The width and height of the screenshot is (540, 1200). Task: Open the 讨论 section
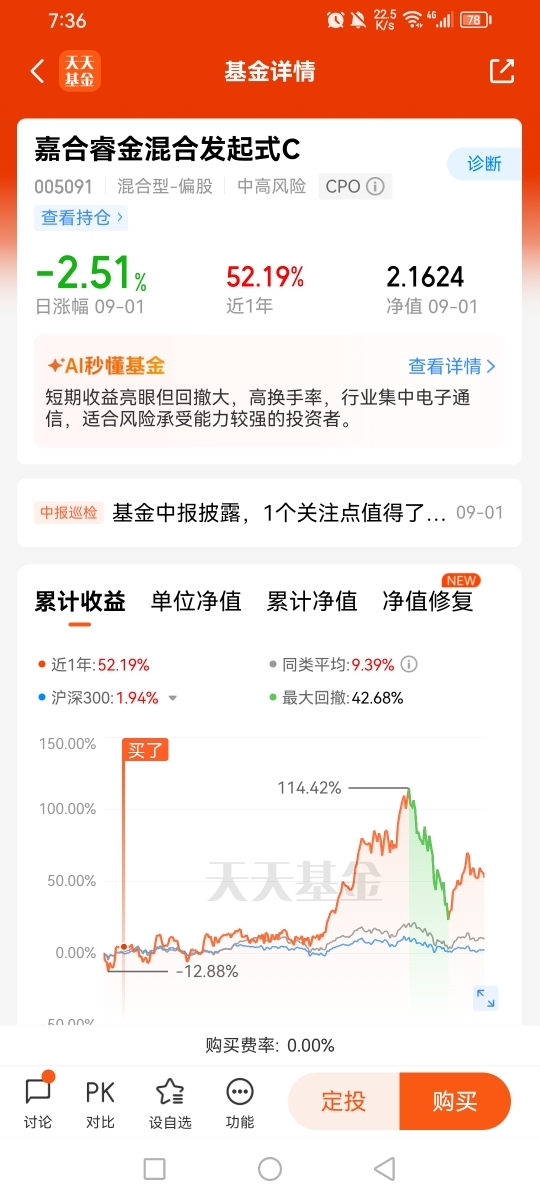(38, 1103)
